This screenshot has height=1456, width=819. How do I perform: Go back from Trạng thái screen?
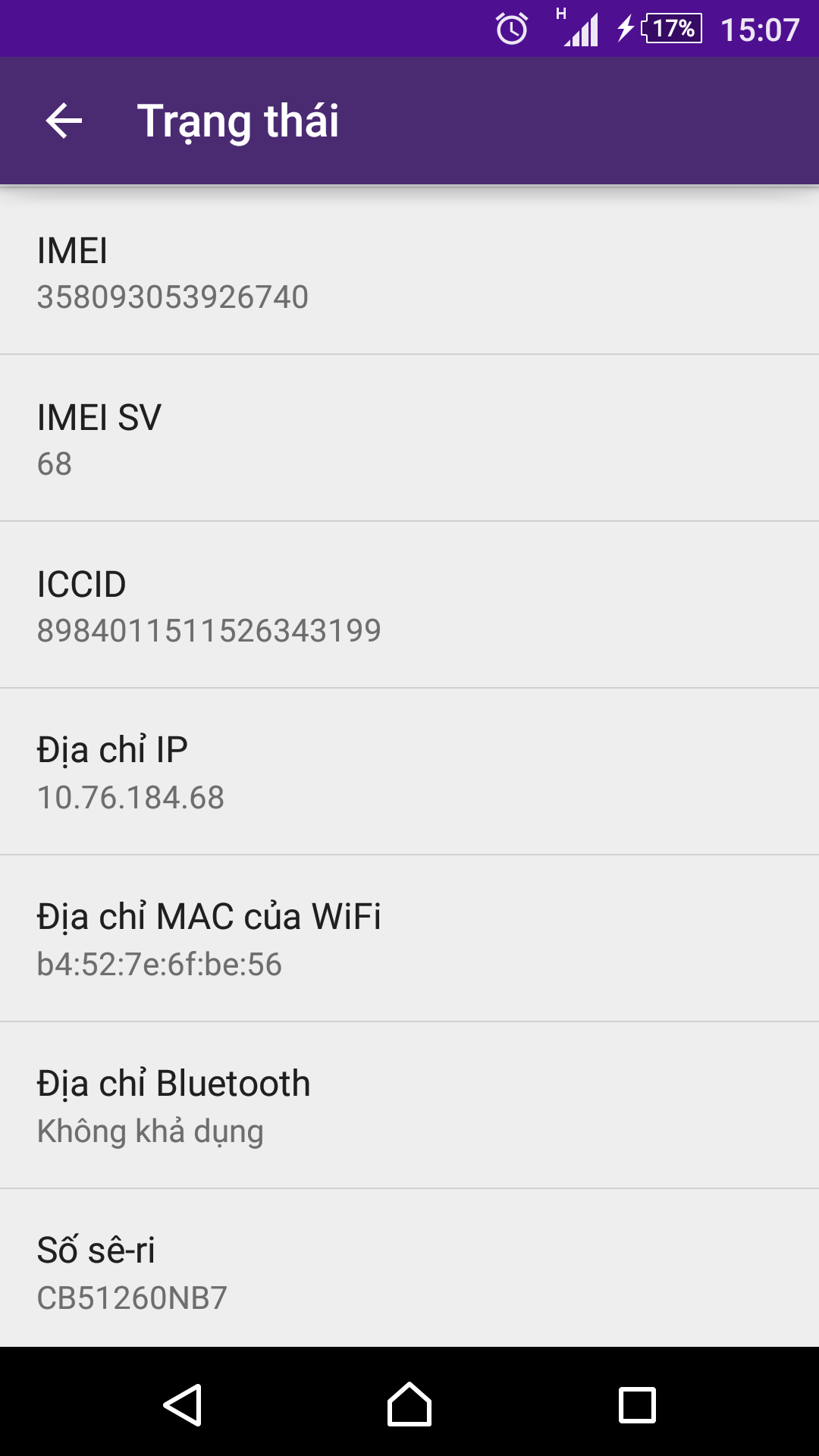64,121
